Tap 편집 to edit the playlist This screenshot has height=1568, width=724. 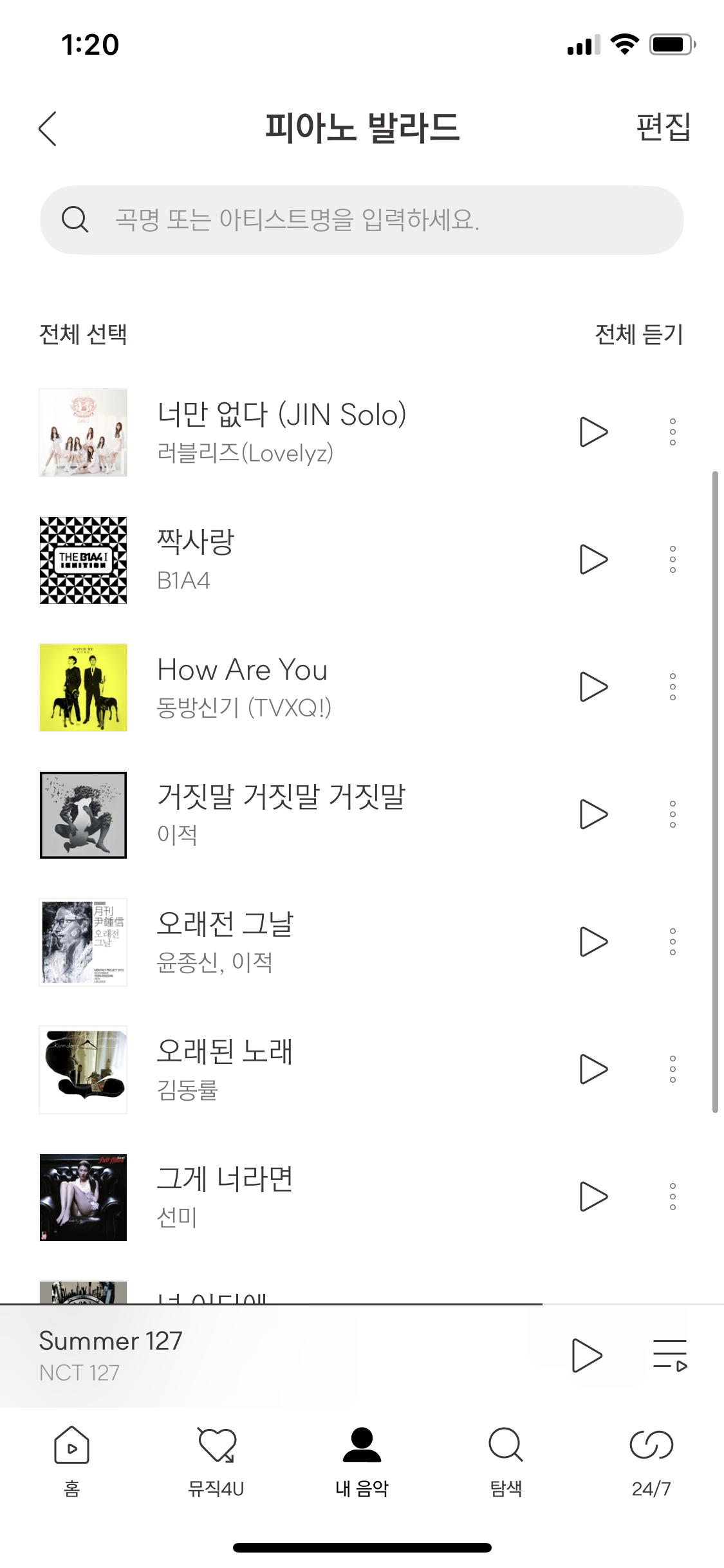coord(664,128)
